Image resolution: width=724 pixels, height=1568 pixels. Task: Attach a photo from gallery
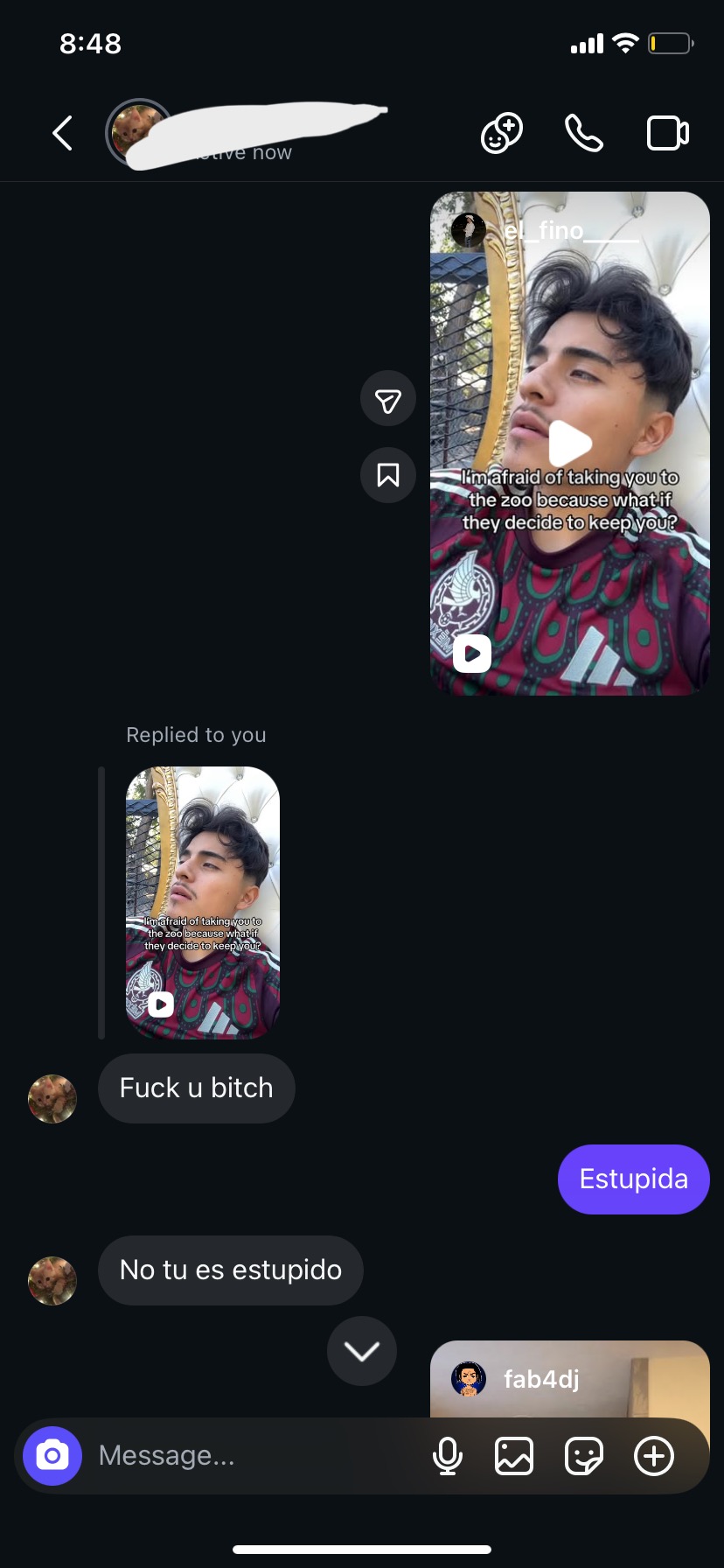[x=514, y=1456]
